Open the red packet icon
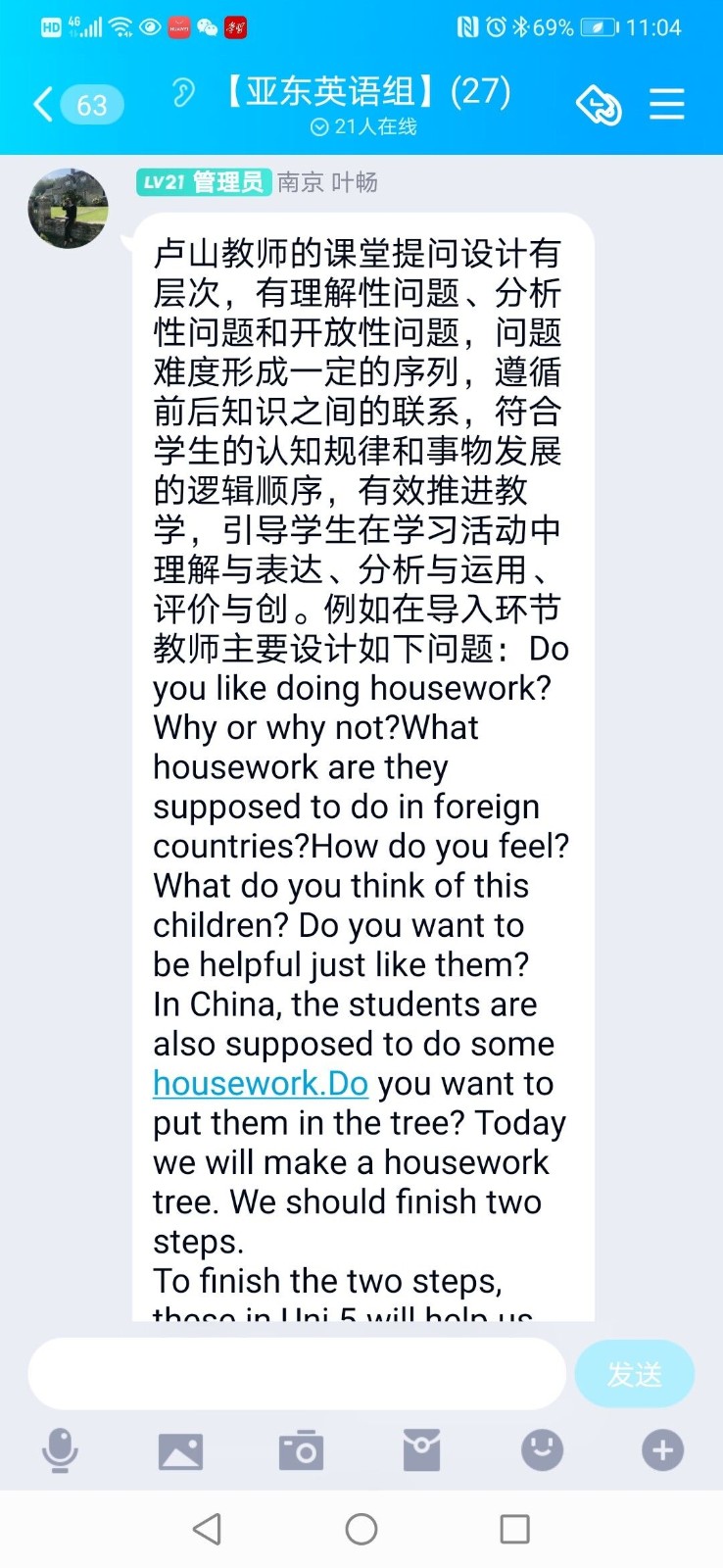The width and height of the screenshot is (723, 1568). click(x=421, y=1450)
